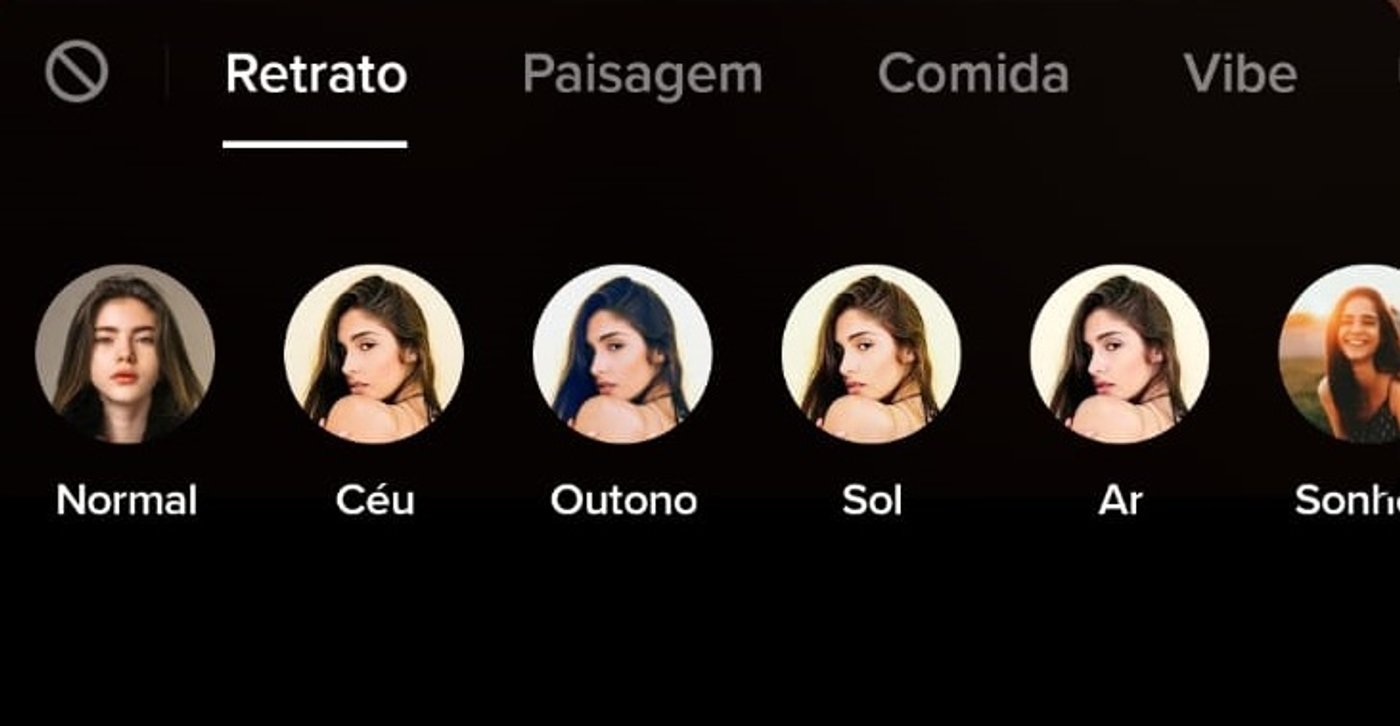Apply the Normal filter

pyautogui.click(x=125, y=354)
